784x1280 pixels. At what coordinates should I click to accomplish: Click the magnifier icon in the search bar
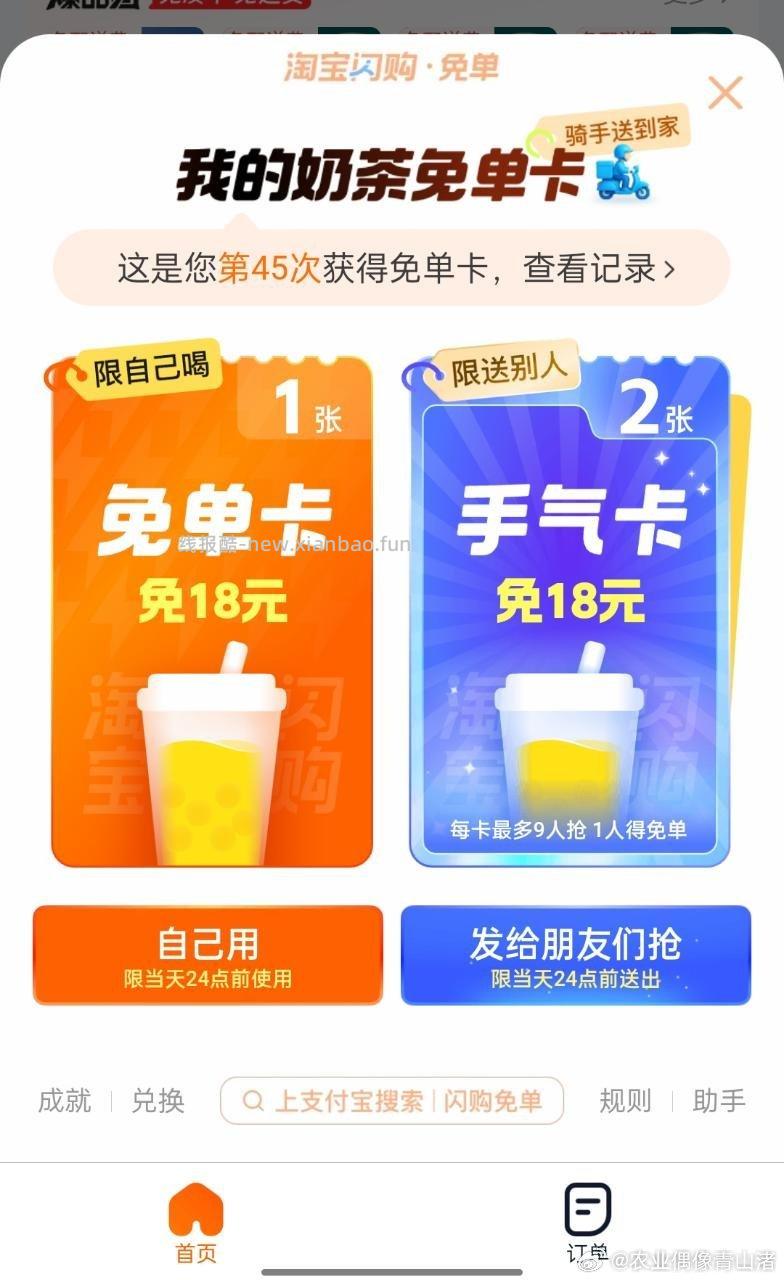(x=253, y=1100)
